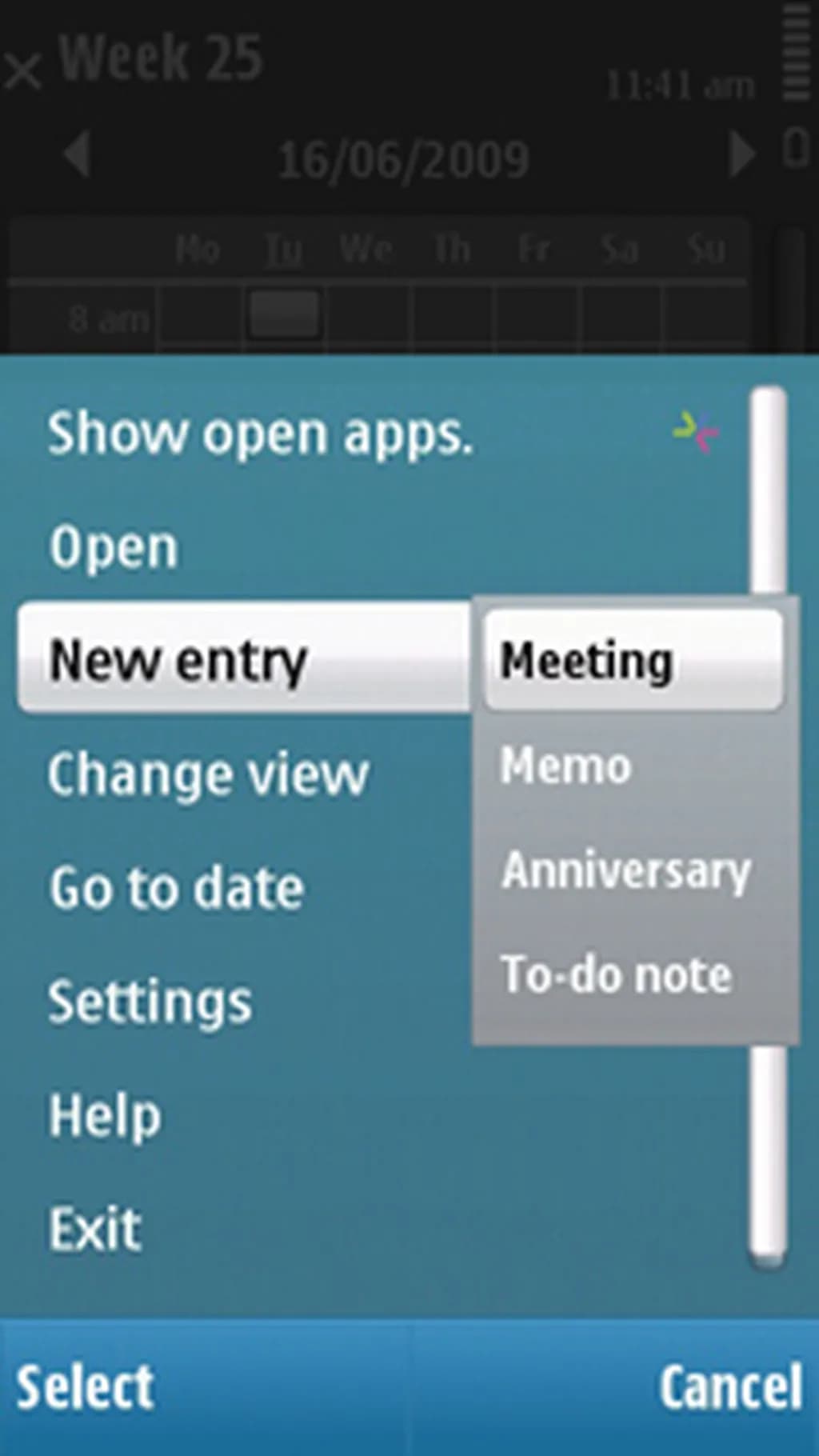The height and width of the screenshot is (1456, 819).
Task: Cancel the options menu
Action: pyautogui.click(x=730, y=1387)
